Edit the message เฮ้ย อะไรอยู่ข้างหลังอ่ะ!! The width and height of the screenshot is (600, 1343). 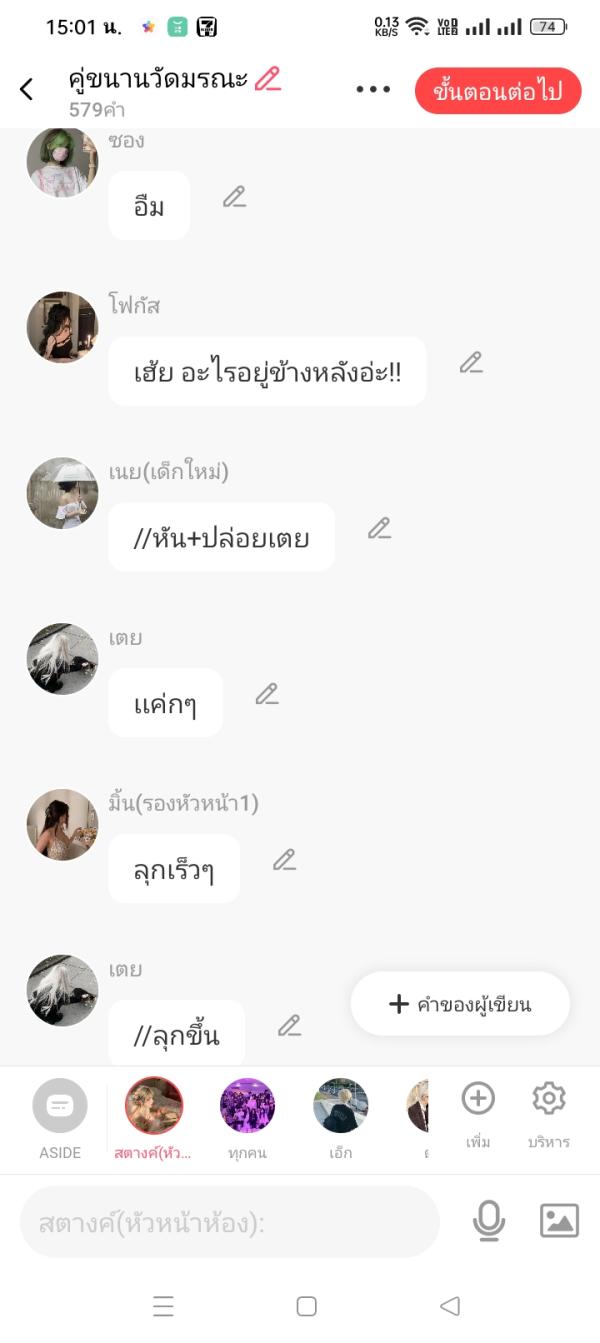472,363
